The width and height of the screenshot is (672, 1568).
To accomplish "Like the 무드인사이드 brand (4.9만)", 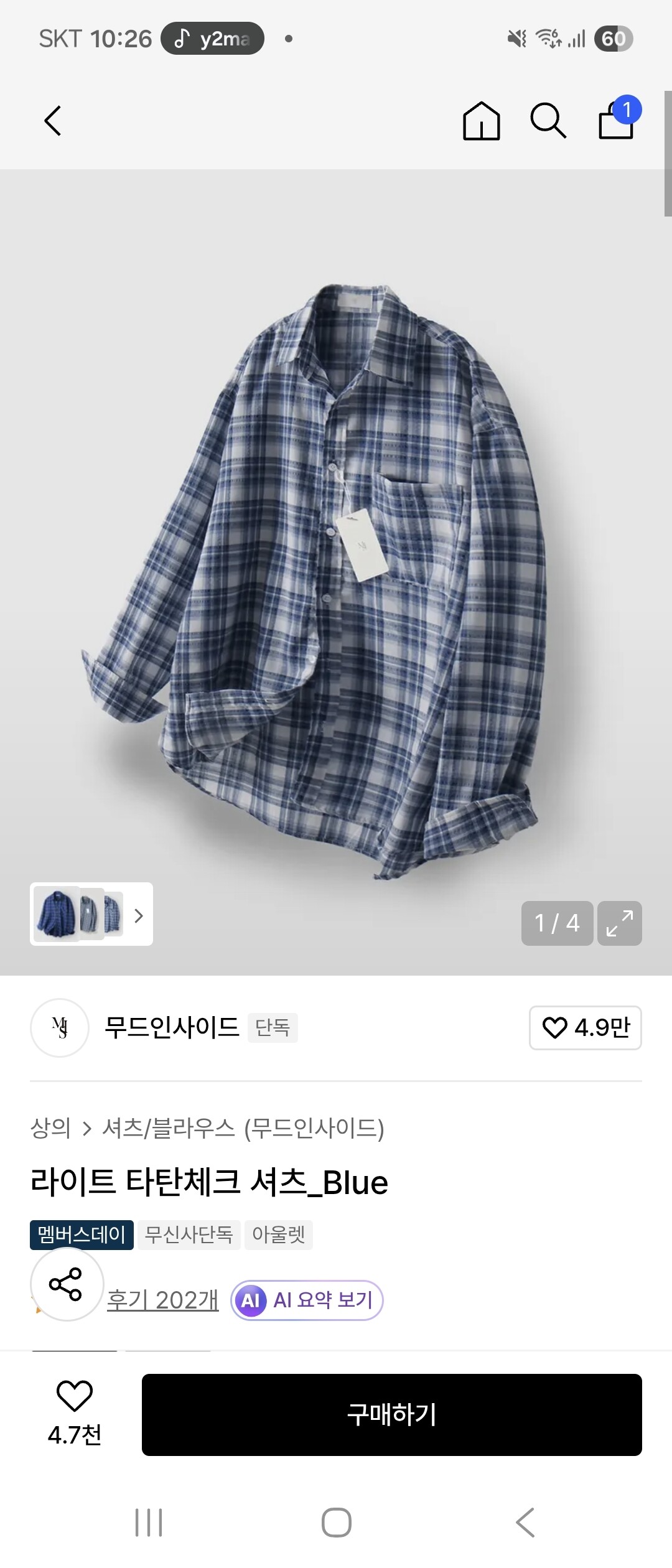I will pyautogui.click(x=585, y=1027).
